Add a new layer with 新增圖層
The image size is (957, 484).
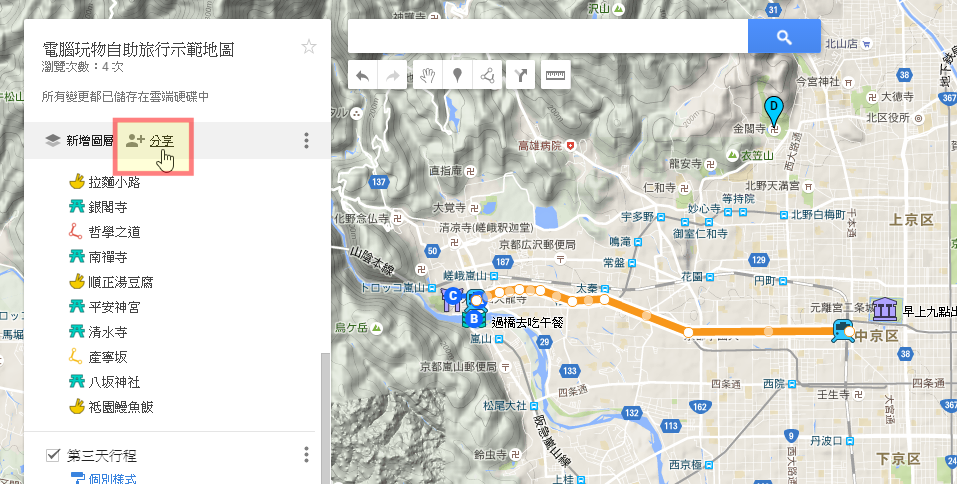pyautogui.click(x=79, y=141)
